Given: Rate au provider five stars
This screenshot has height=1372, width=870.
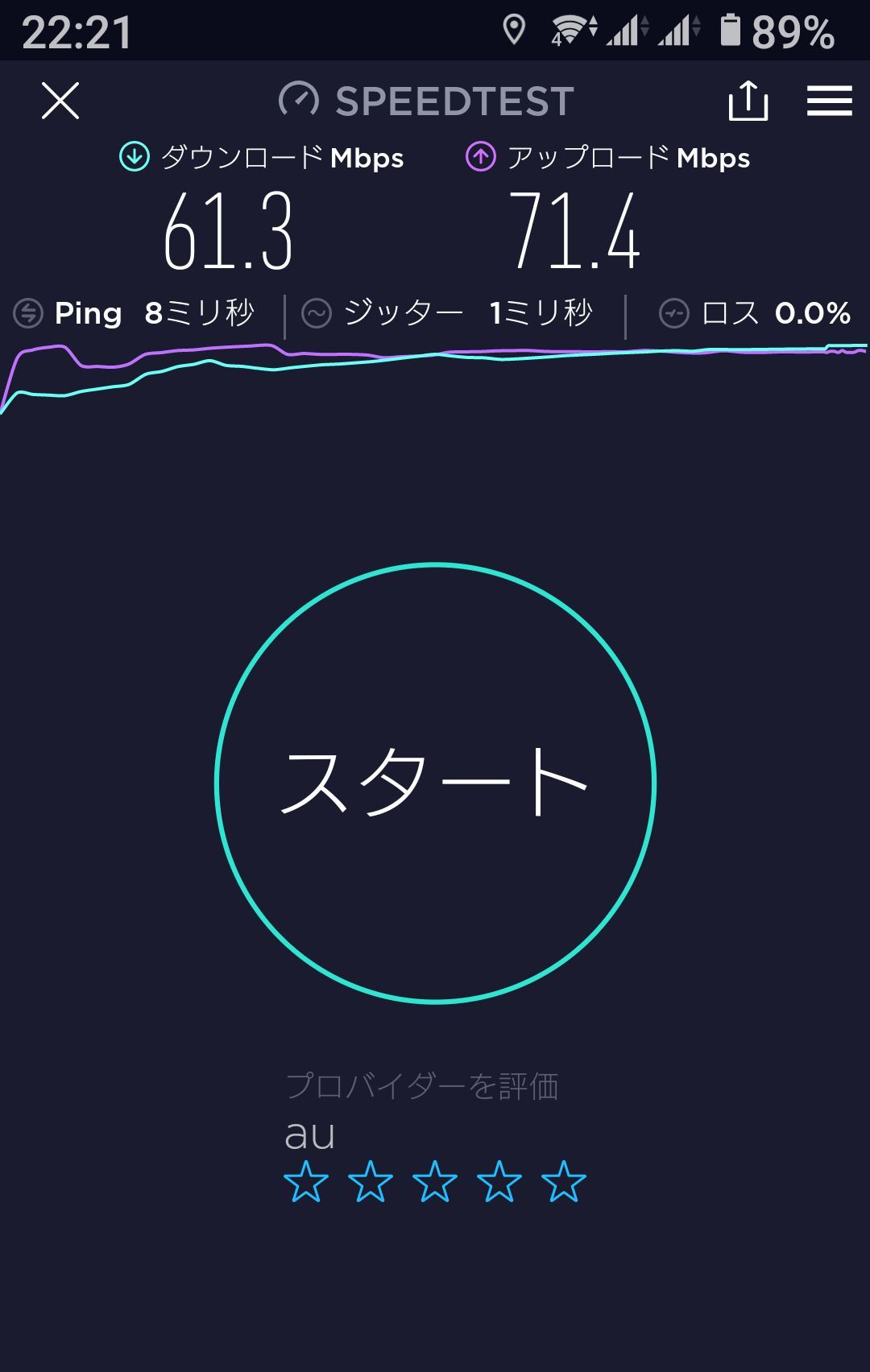Looking at the screenshot, I should tap(564, 1182).
